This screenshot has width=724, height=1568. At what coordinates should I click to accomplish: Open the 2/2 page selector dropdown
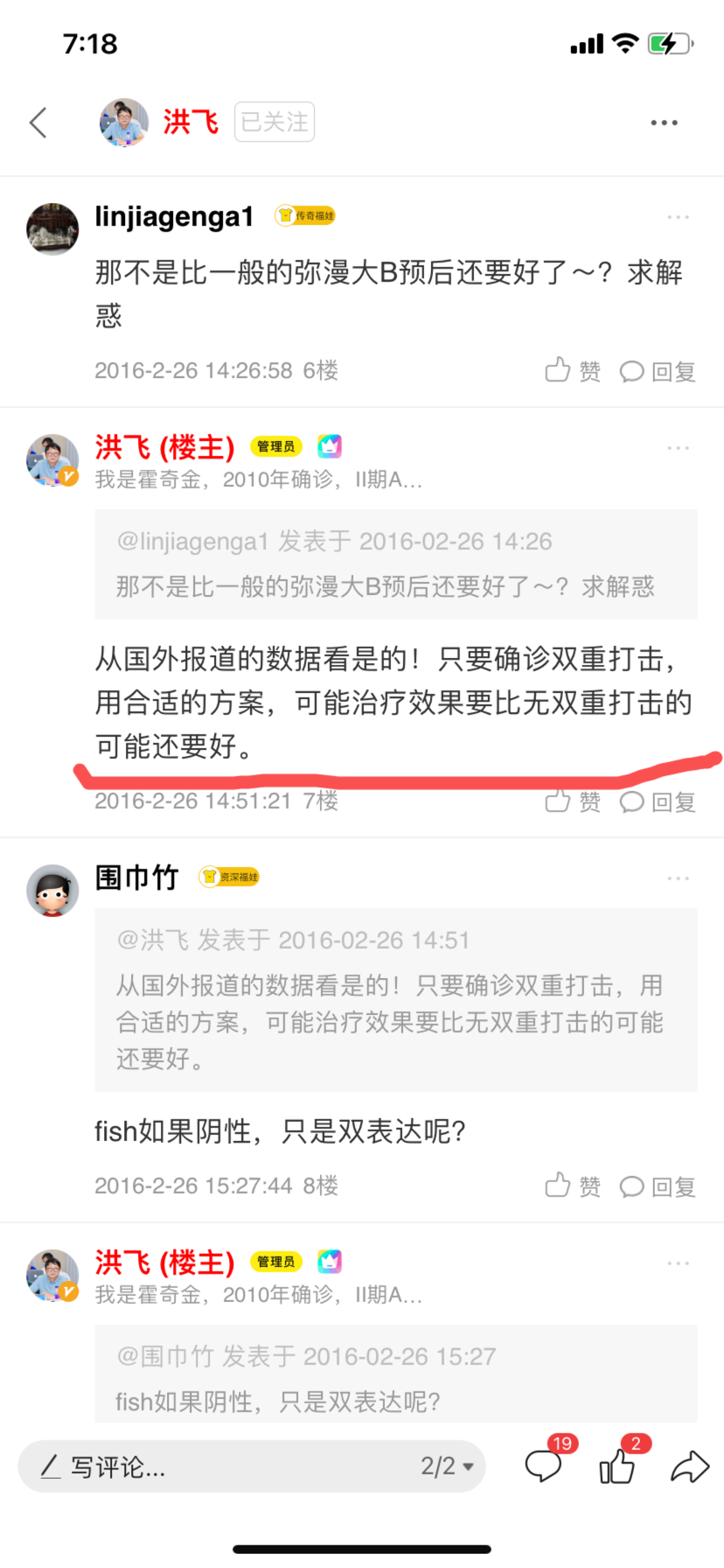click(x=447, y=1466)
